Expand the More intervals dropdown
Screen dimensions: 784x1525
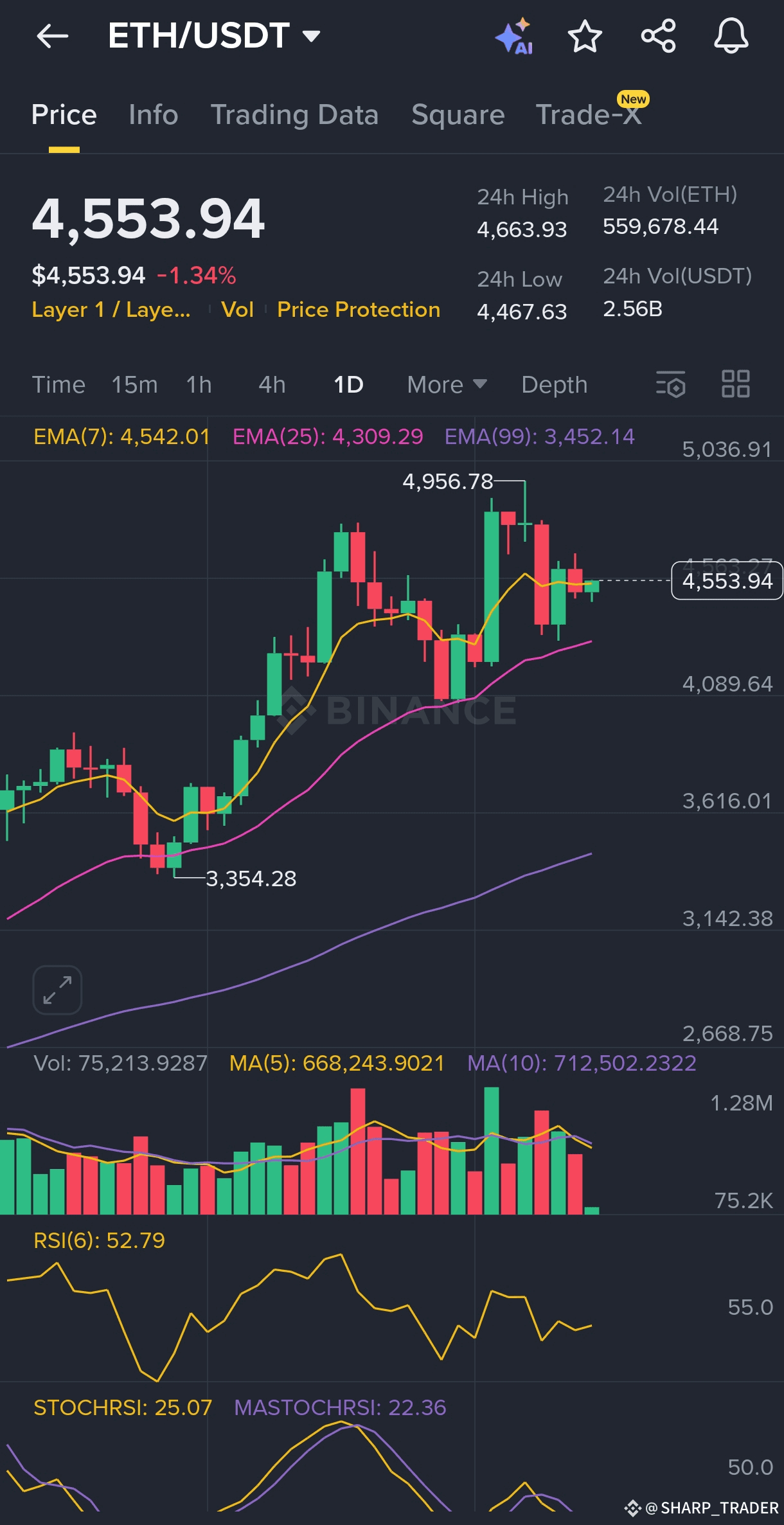[447, 385]
